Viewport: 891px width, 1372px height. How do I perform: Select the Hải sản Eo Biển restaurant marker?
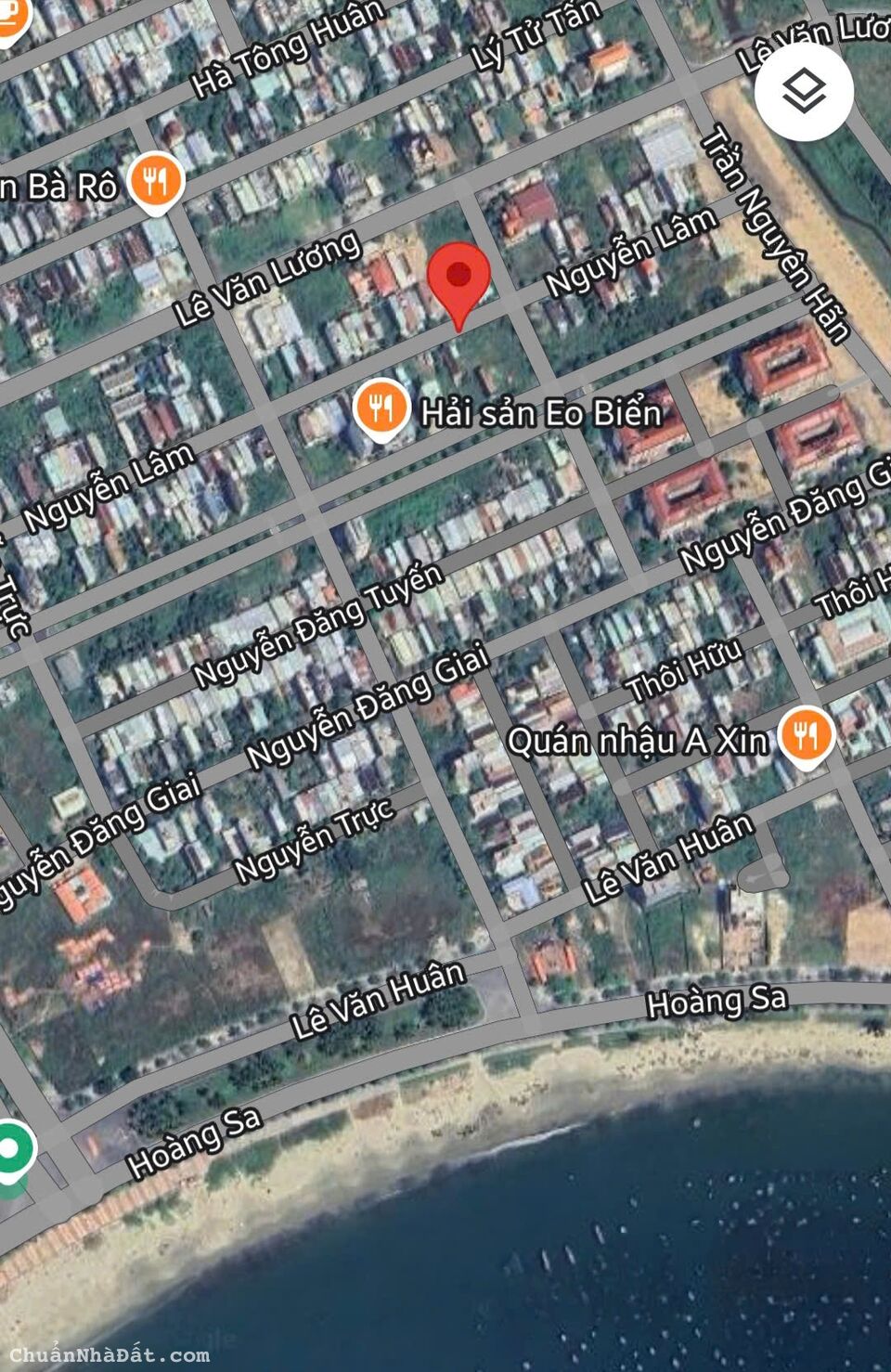381,408
